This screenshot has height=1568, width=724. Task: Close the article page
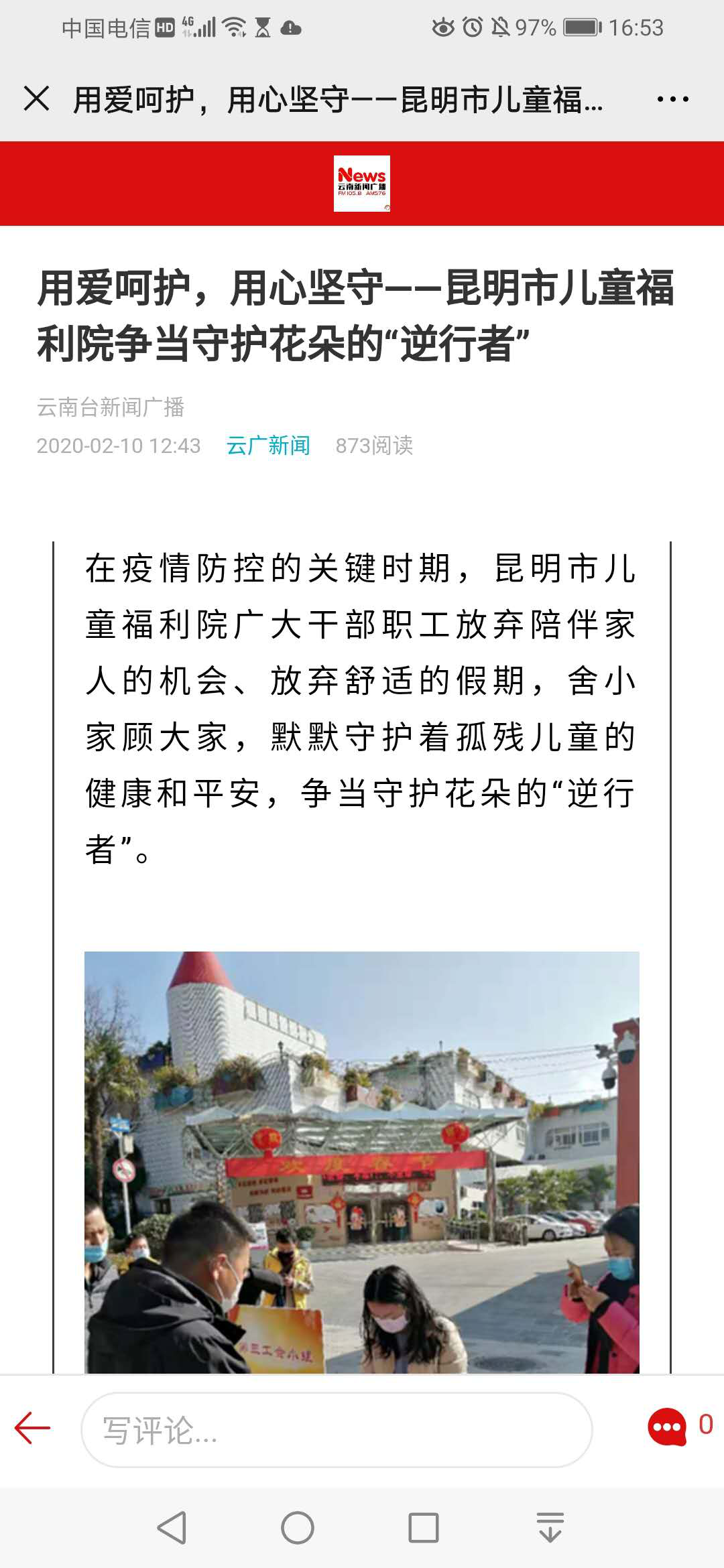coord(36,99)
